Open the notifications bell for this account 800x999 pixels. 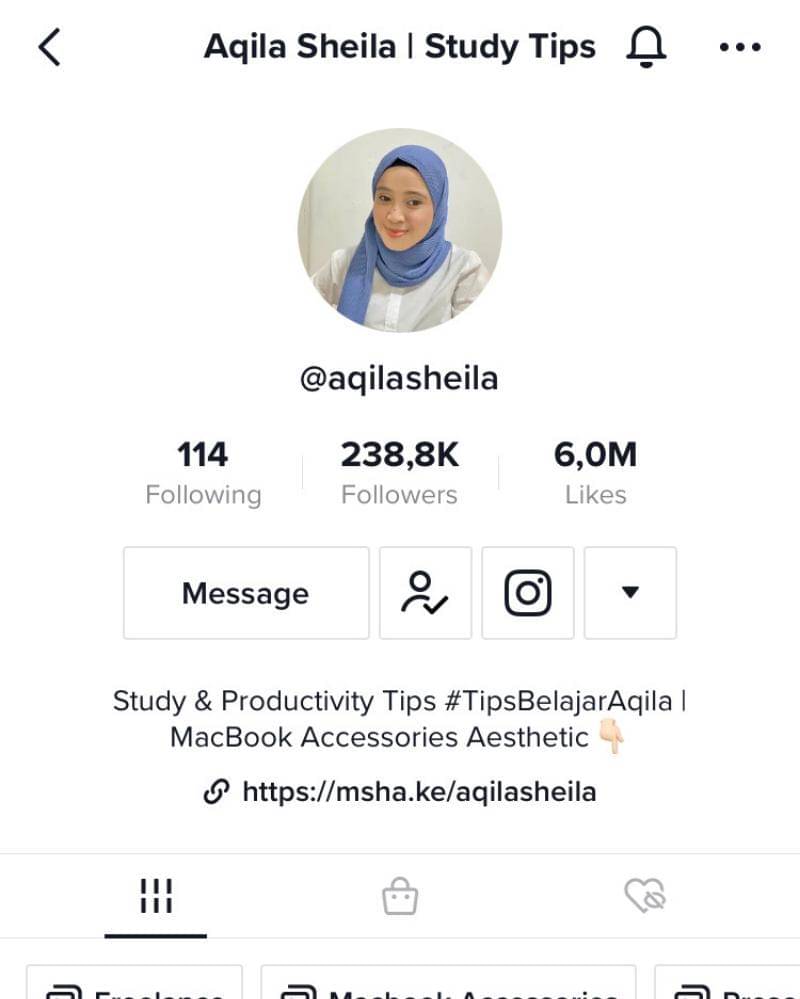(646, 47)
